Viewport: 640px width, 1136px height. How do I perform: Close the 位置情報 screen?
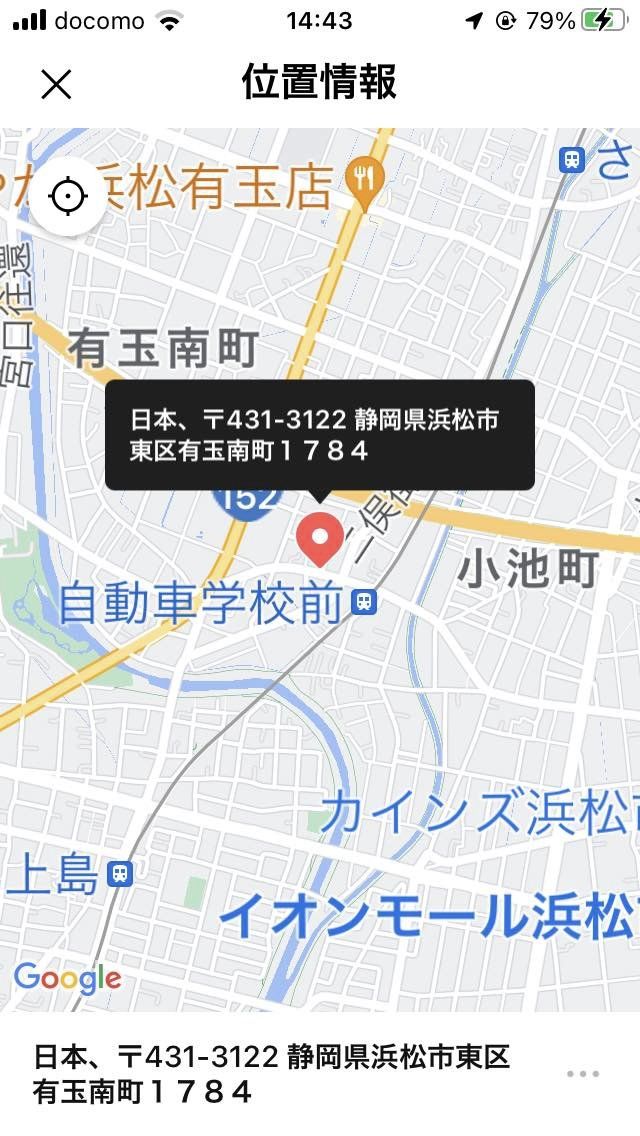tap(56, 84)
